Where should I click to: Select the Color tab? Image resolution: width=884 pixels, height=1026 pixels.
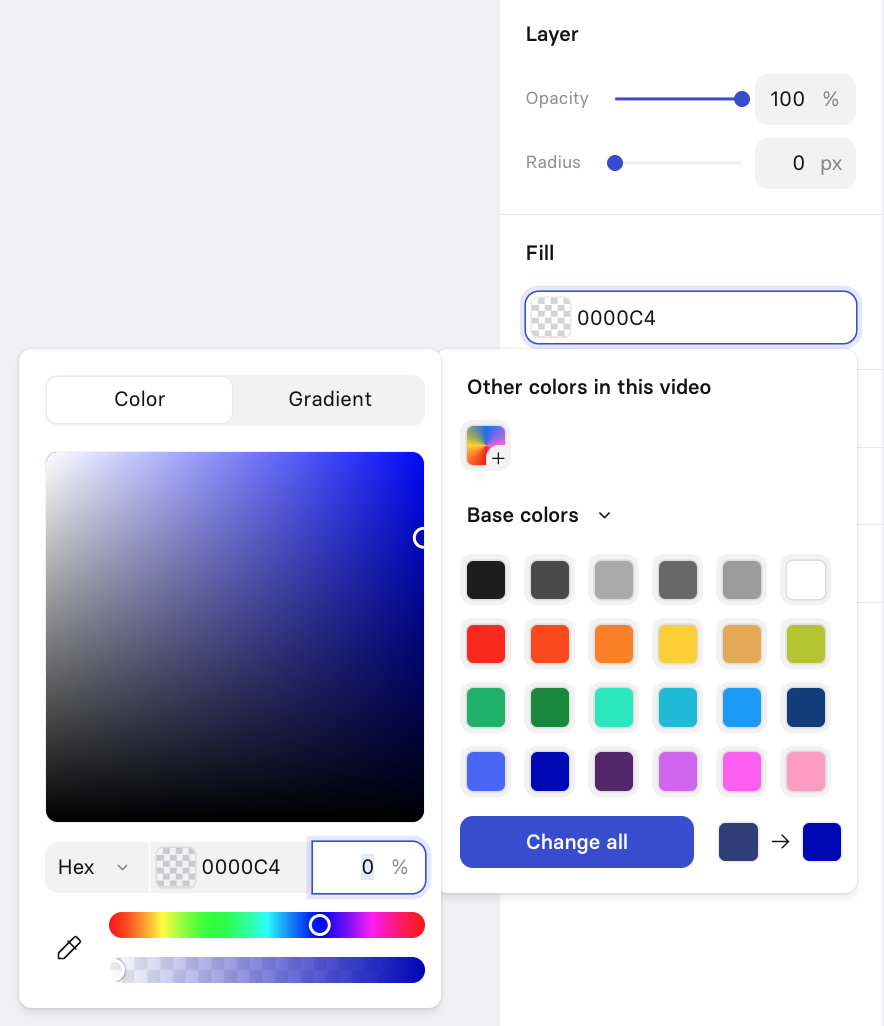[139, 399]
